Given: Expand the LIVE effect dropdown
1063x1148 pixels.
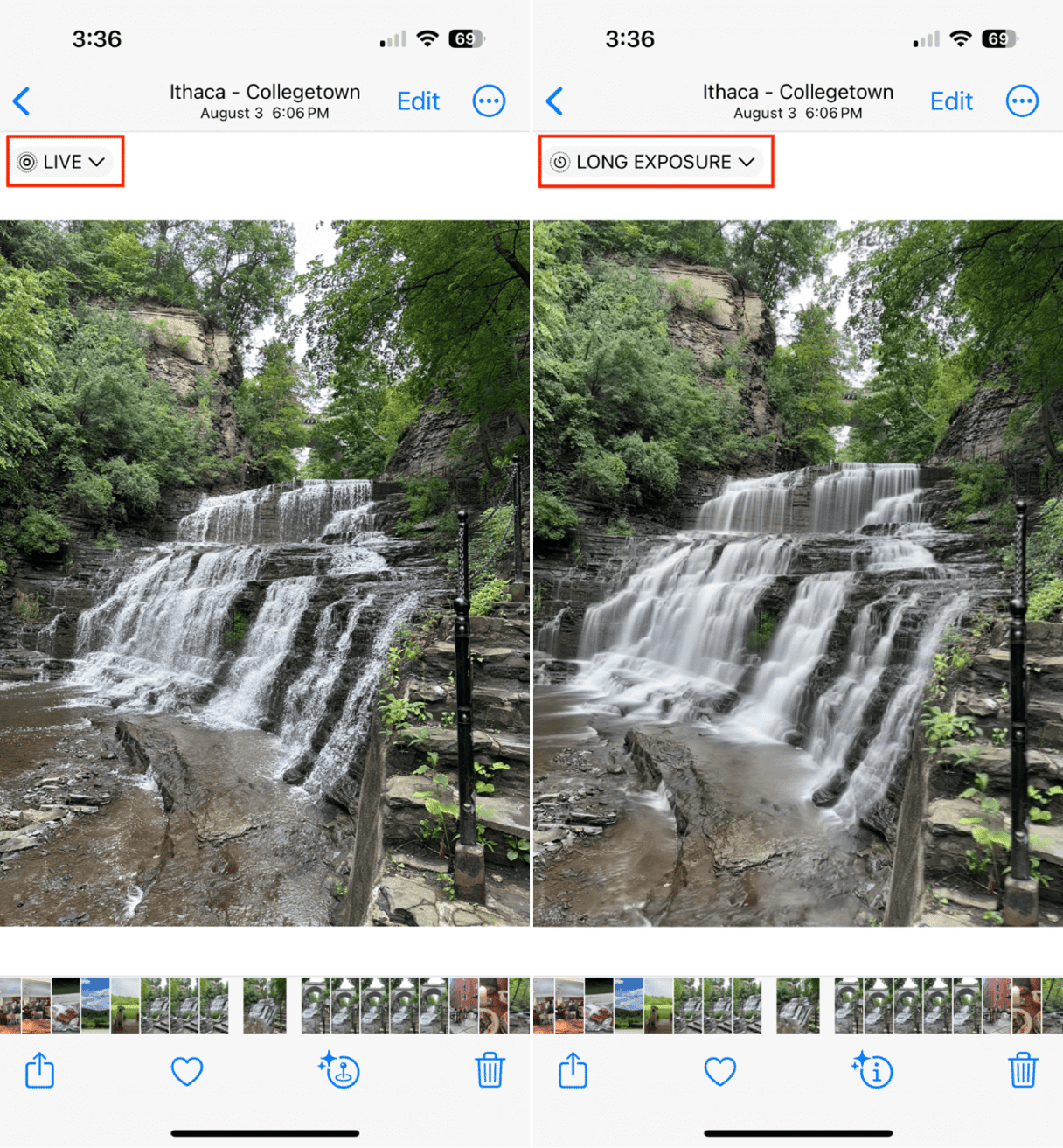Looking at the screenshot, I should (x=63, y=162).
